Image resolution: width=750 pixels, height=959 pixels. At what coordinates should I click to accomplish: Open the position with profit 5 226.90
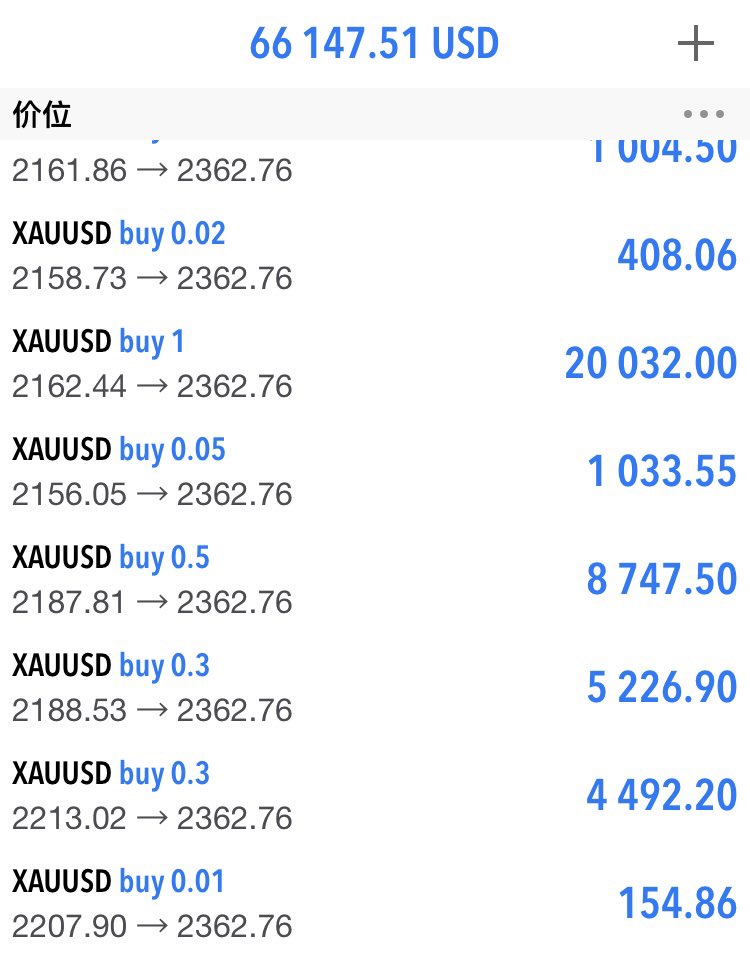pyautogui.click(x=374, y=687)
